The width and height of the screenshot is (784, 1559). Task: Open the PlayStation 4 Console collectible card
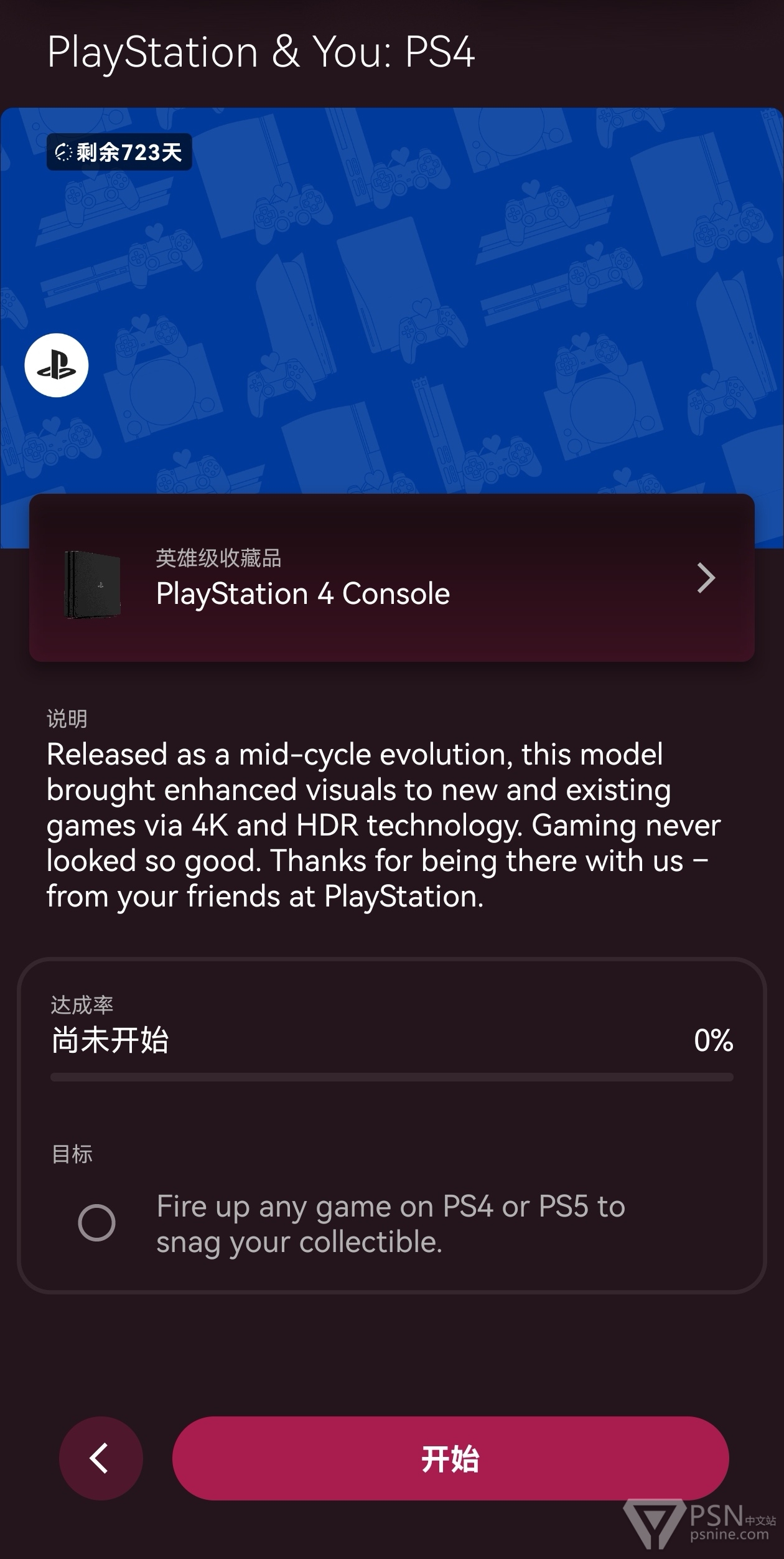click(392, 578)
